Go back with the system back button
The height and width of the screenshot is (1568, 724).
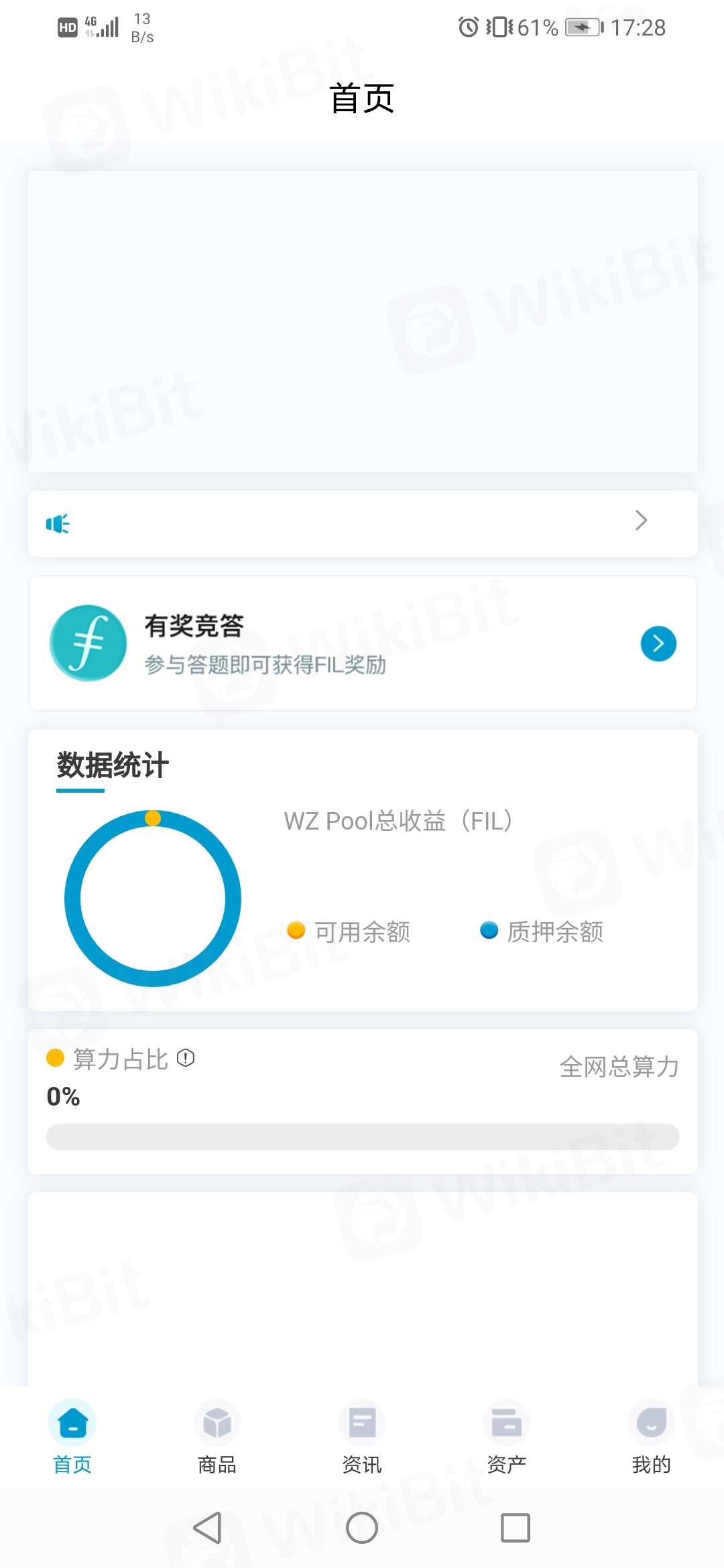208,1528
